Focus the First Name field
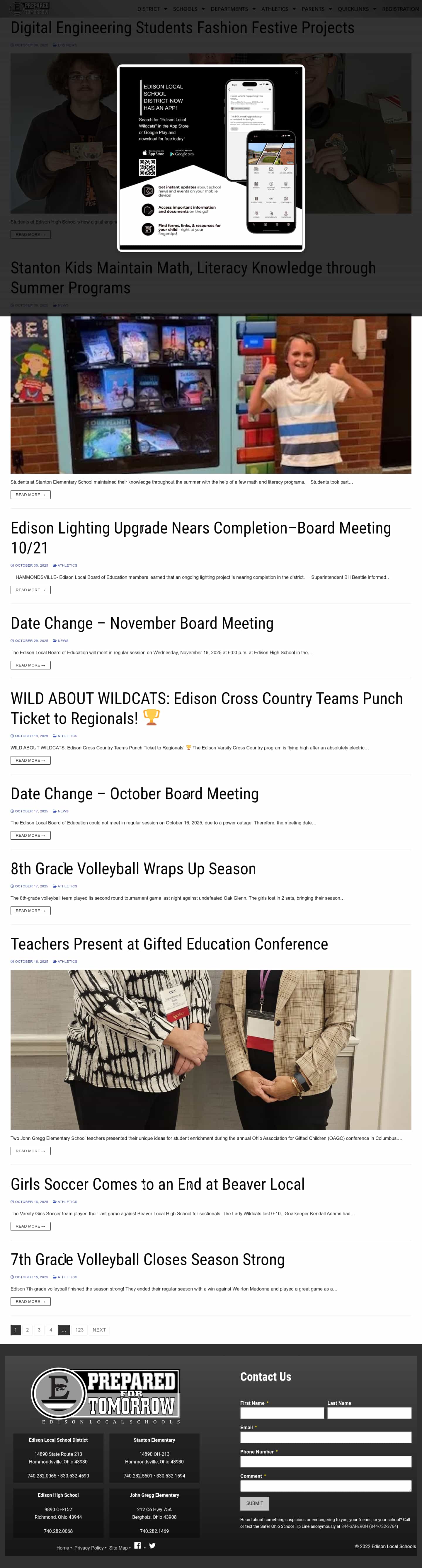 (282, 1413)
